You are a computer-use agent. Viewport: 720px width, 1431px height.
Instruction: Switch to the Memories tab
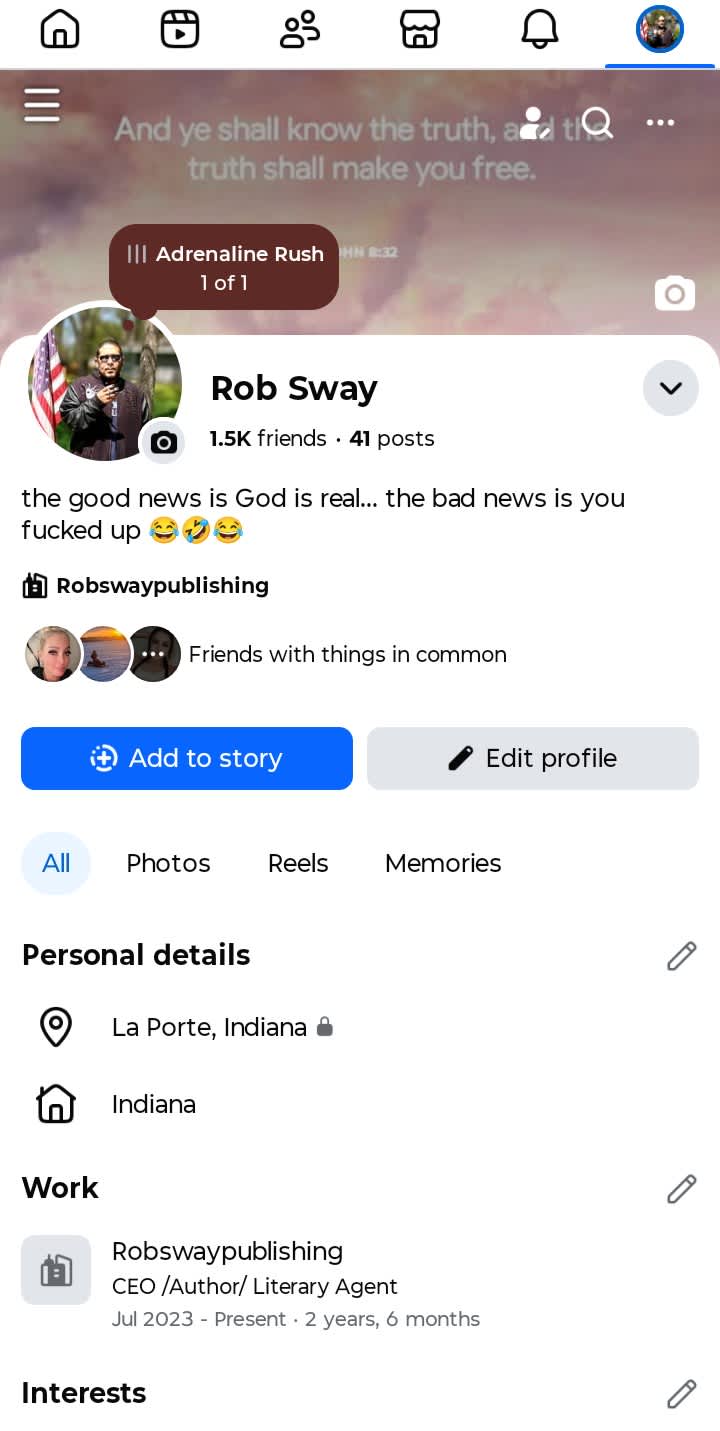pos(443,863)
